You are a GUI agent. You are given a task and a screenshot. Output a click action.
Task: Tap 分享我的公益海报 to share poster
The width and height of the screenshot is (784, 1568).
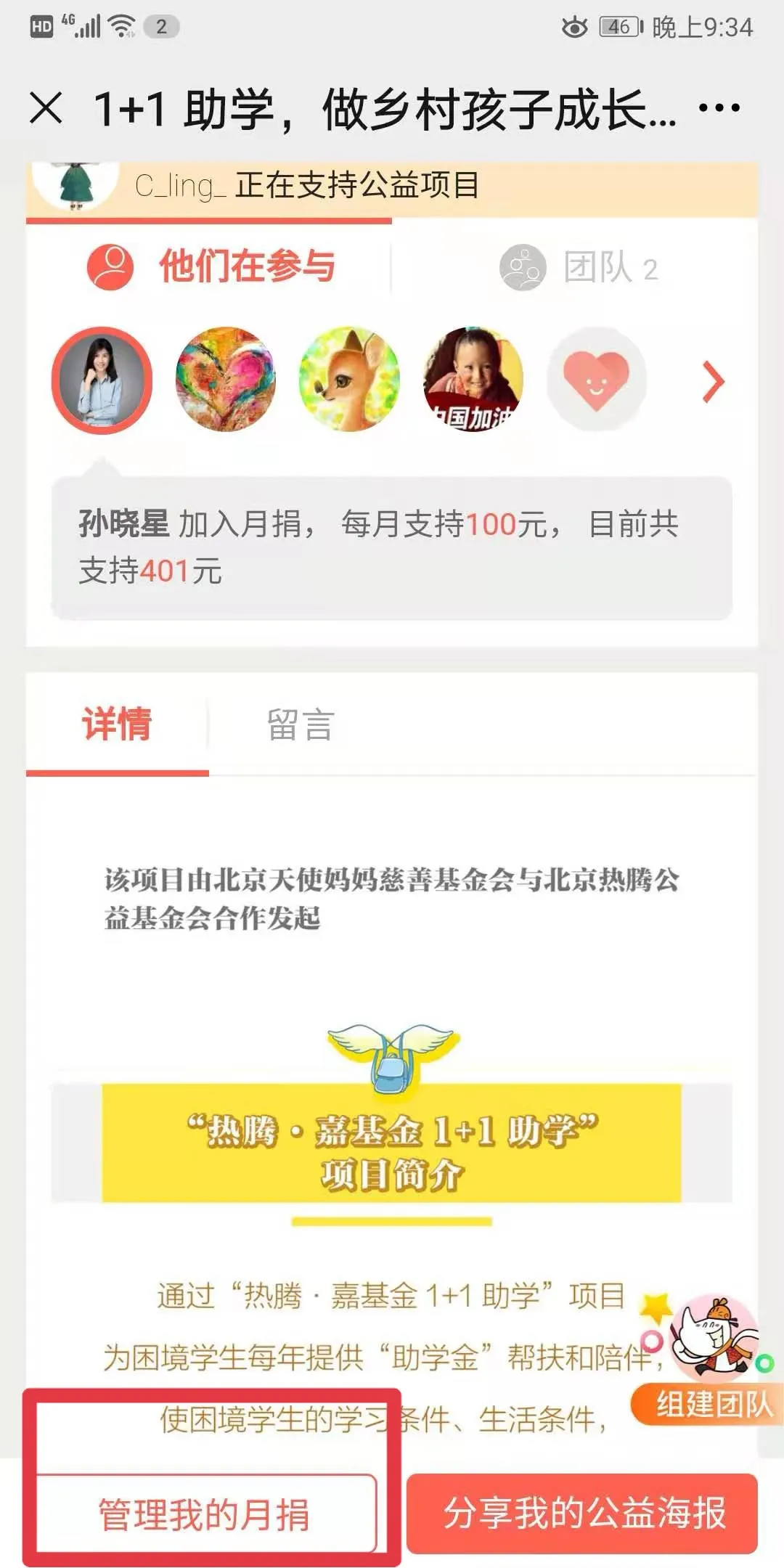coord(583,1514)
